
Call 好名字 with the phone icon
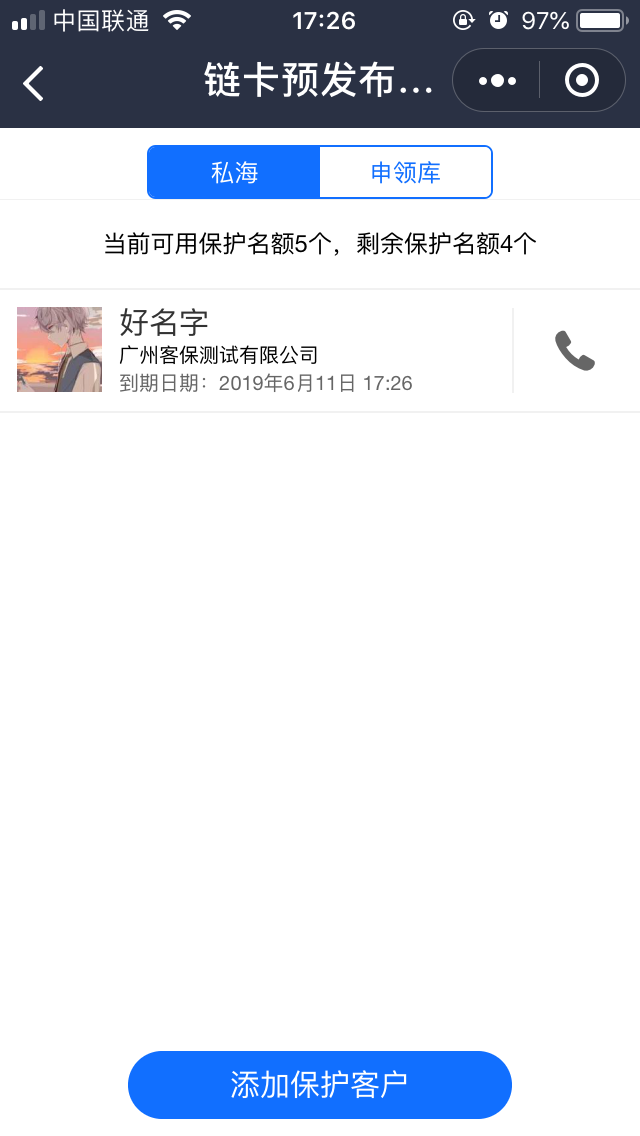point(575,351)
